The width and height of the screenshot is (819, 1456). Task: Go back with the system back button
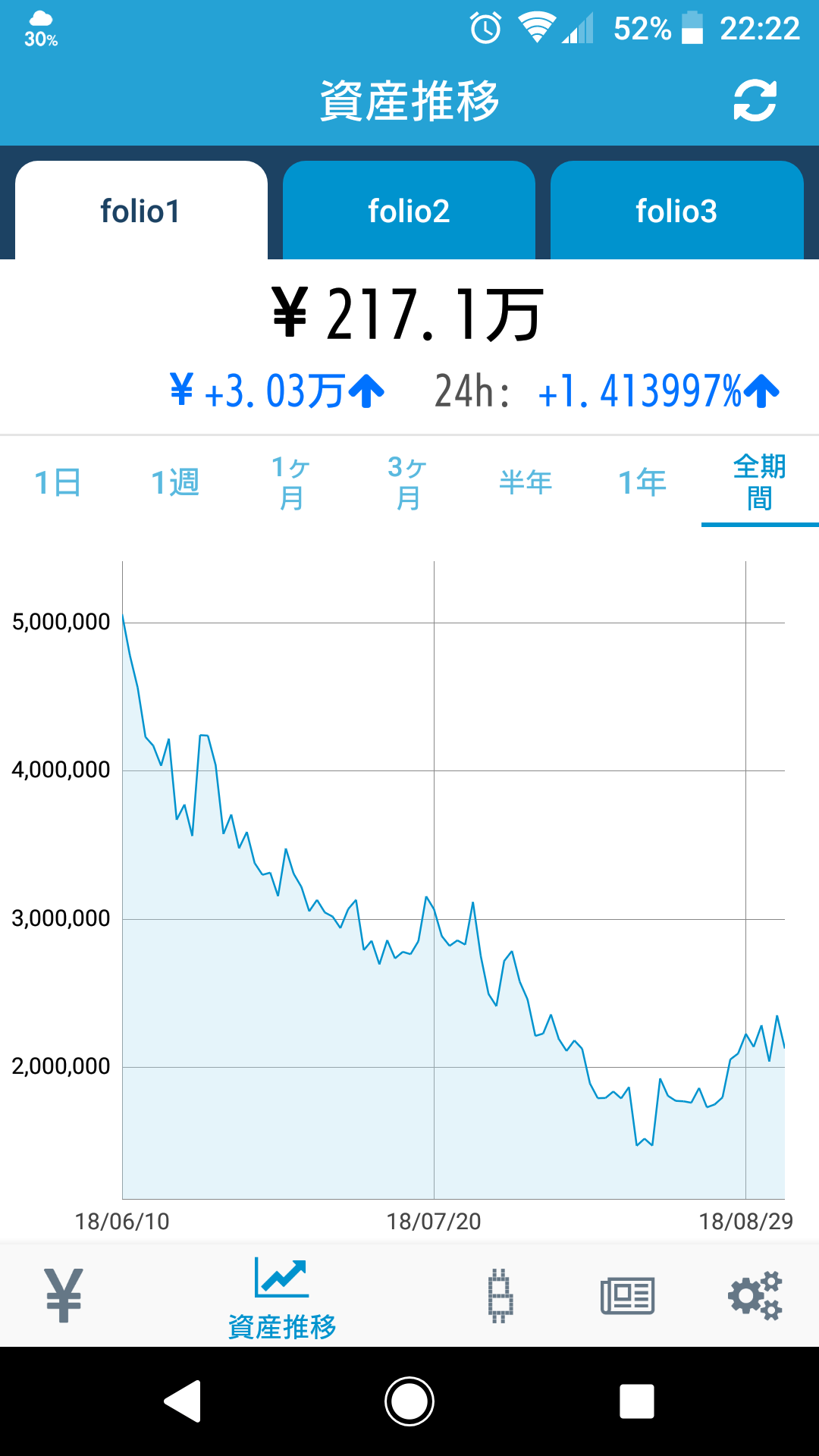click(x=183, y=1401)
